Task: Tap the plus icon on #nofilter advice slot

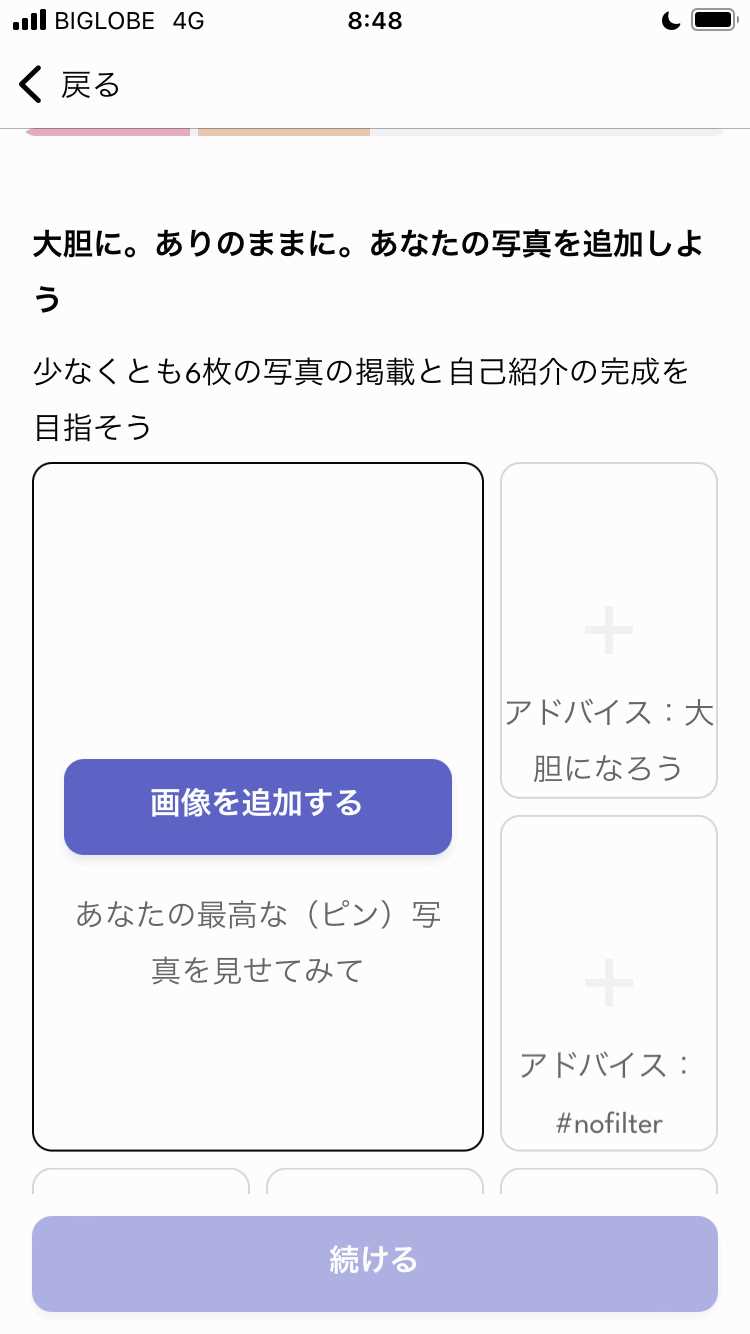Action: pos(608,983)
